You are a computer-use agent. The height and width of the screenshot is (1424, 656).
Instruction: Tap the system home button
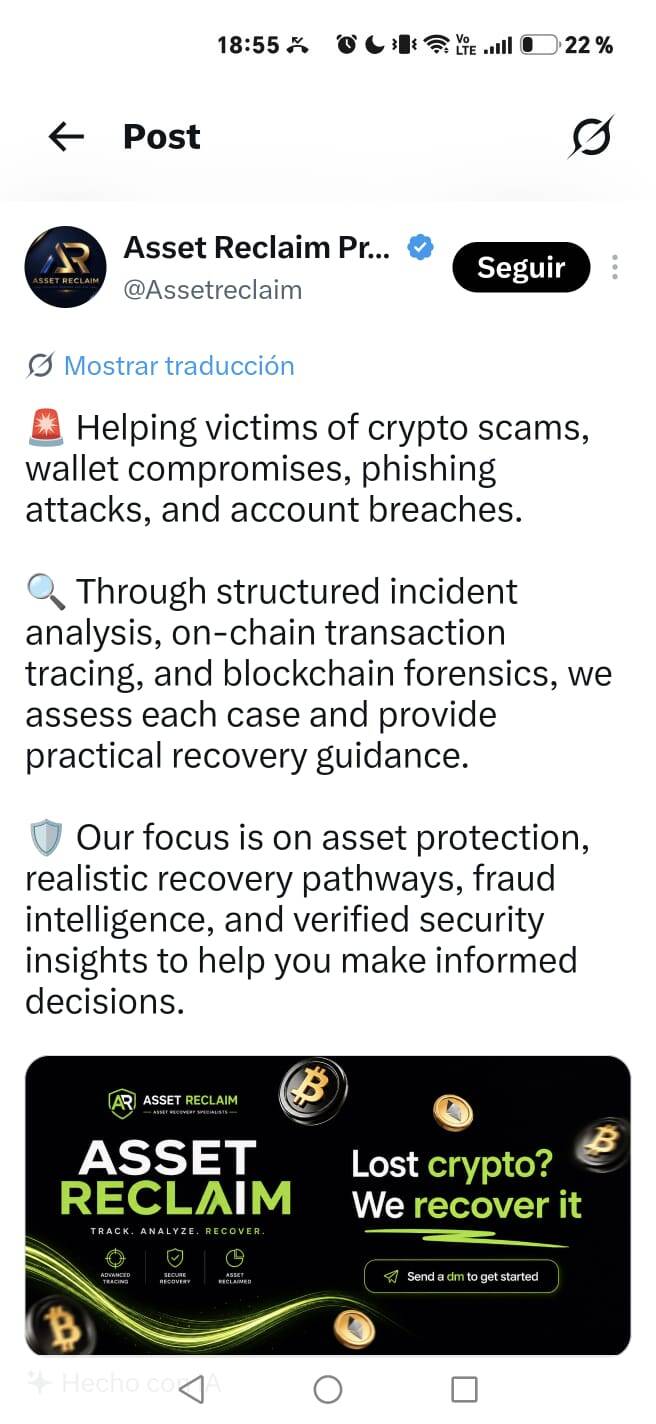(x=328, y=1389)
